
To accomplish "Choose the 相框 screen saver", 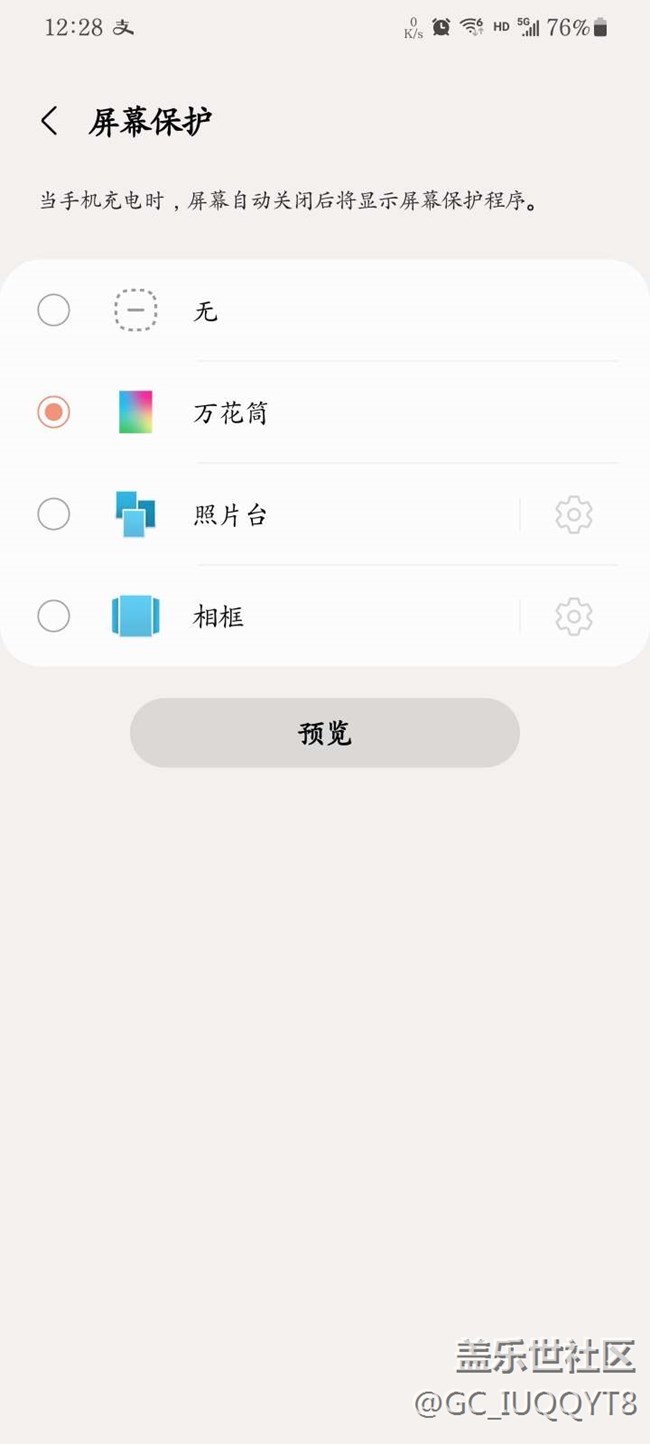I will tap(54, 616).
